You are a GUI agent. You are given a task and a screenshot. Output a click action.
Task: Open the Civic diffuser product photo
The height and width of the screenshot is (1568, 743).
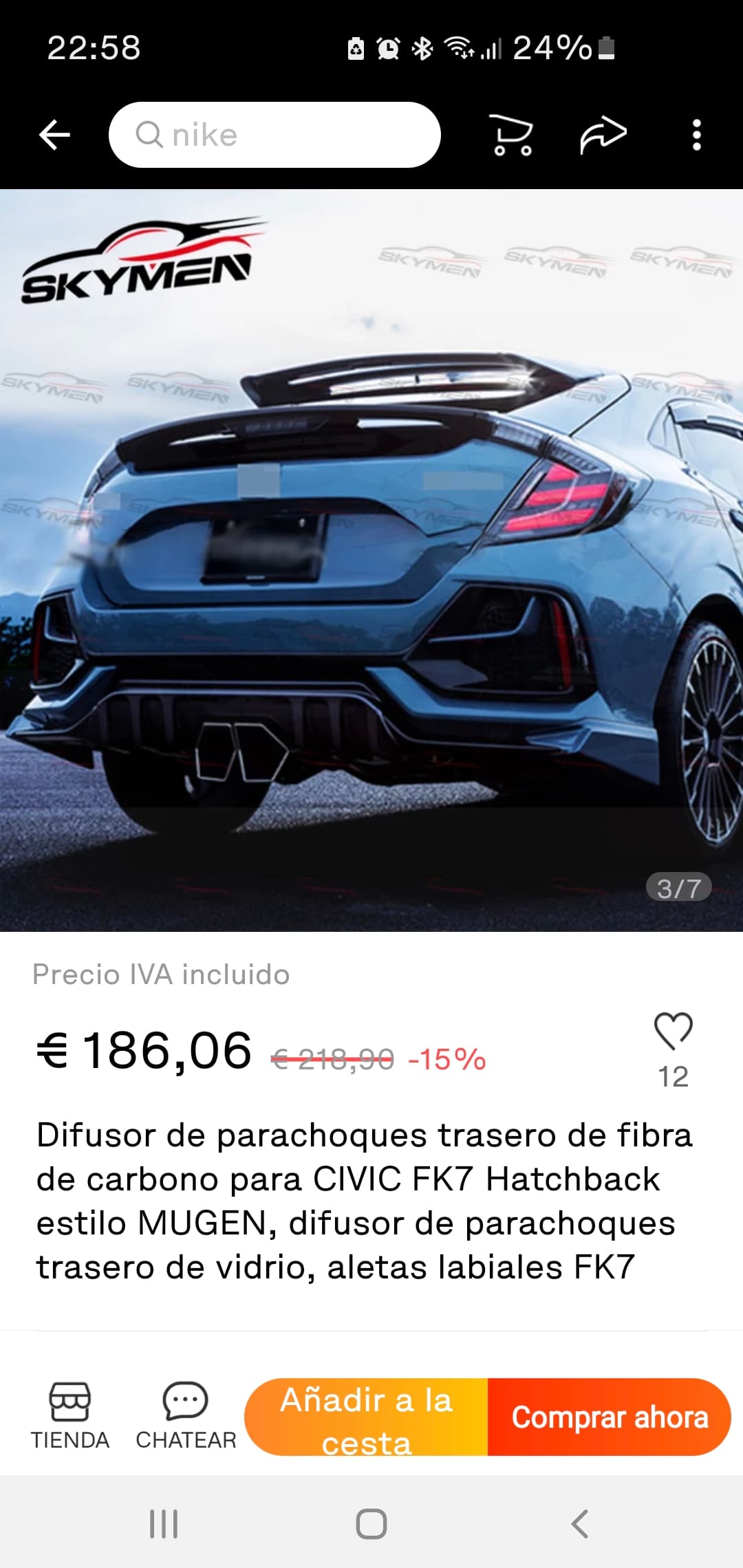[371, 560]
